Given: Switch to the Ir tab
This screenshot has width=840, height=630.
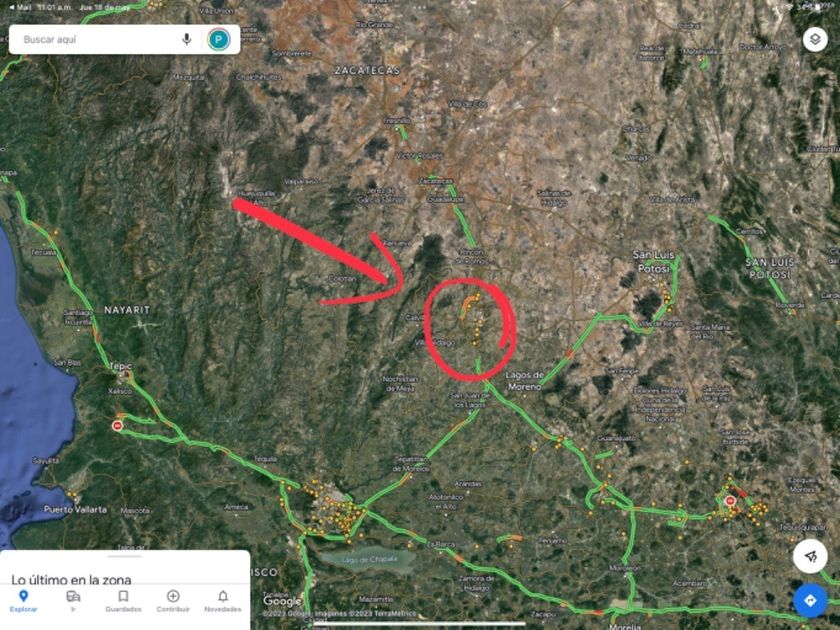Looking at the screenshot, I should 73,600.
